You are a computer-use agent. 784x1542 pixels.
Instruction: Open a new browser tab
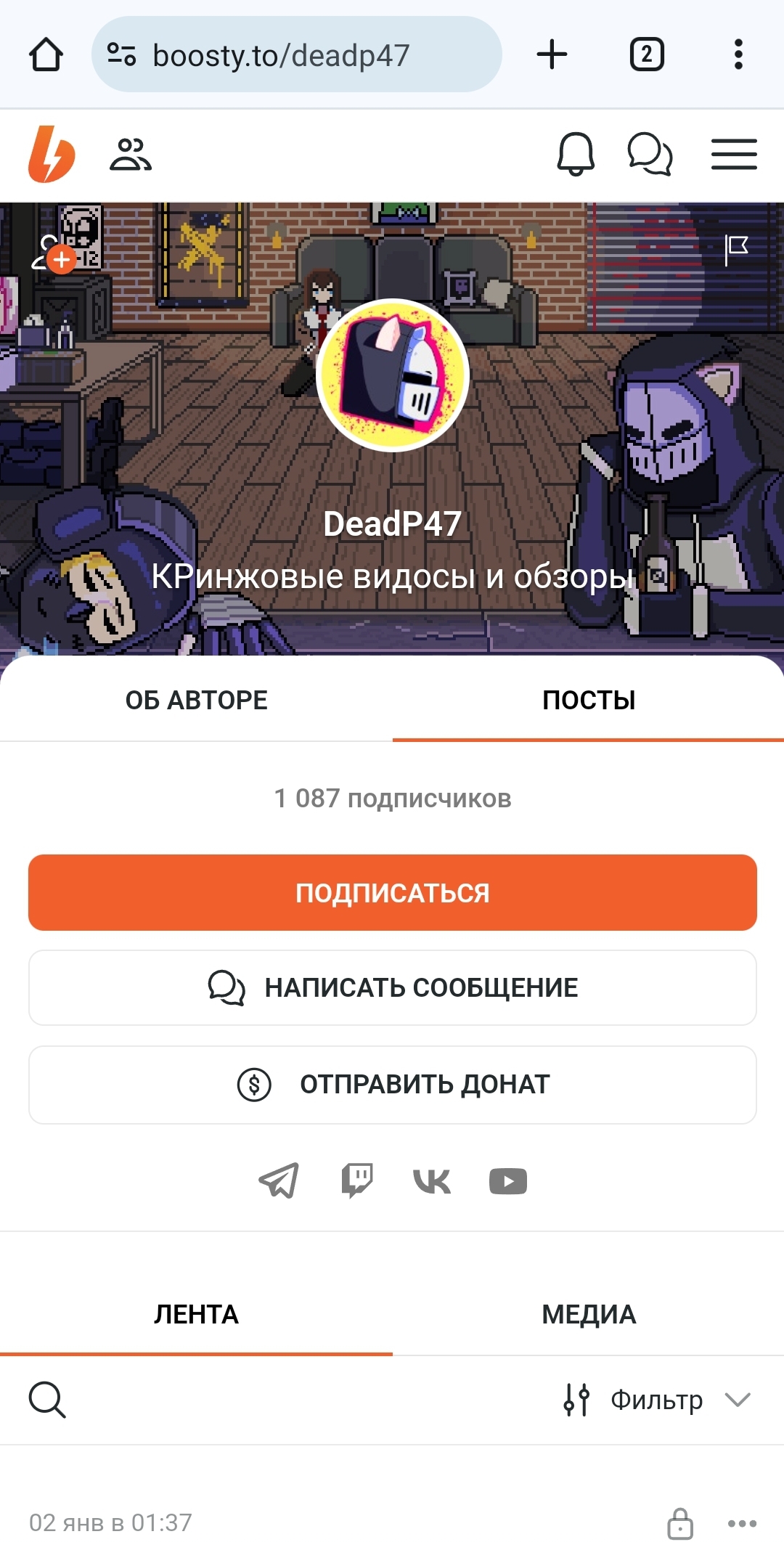(552, 54)
